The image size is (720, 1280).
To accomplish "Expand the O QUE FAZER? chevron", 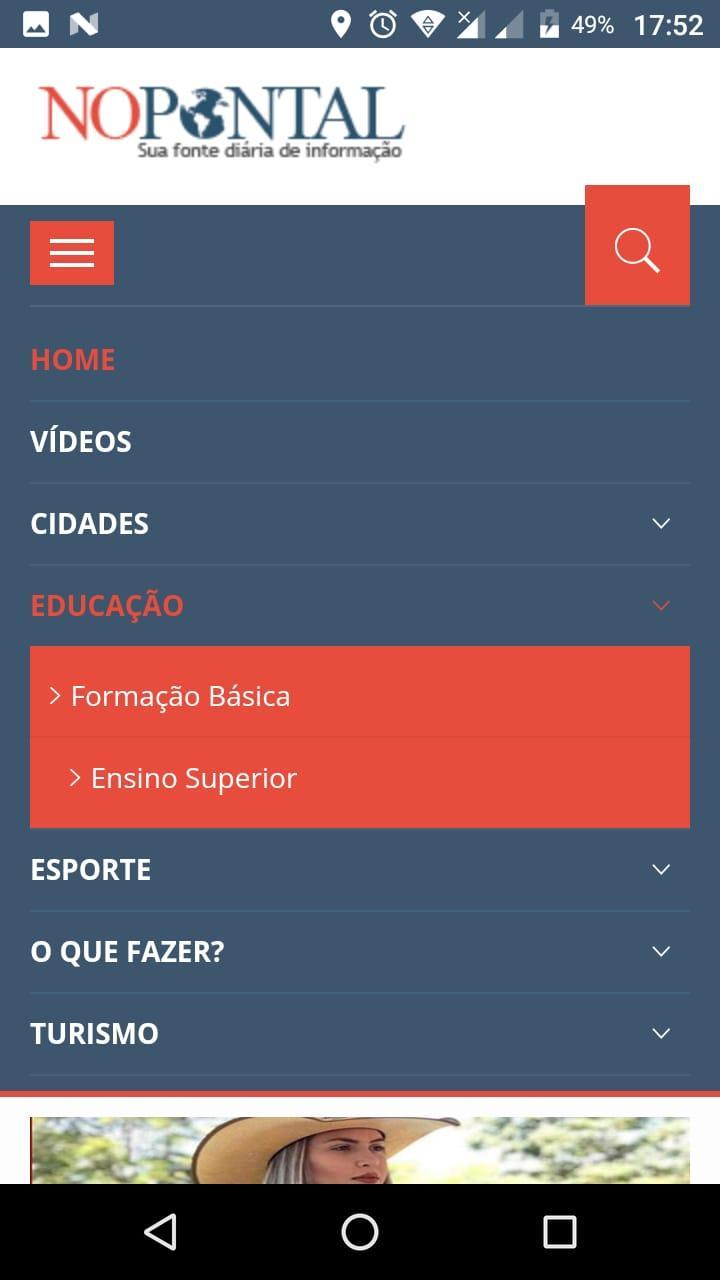I will tap(661, 952).
